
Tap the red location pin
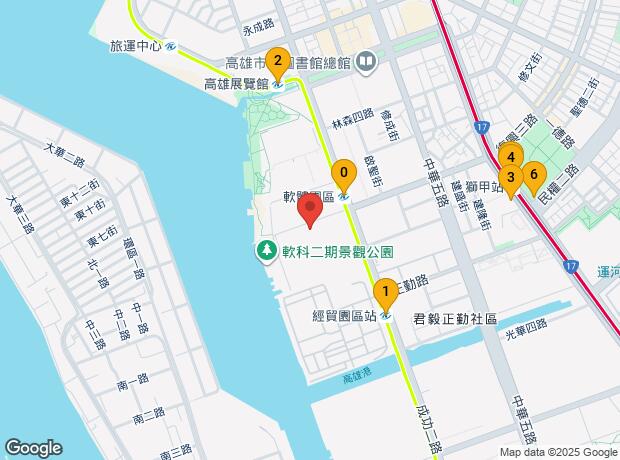pos(311,210)
